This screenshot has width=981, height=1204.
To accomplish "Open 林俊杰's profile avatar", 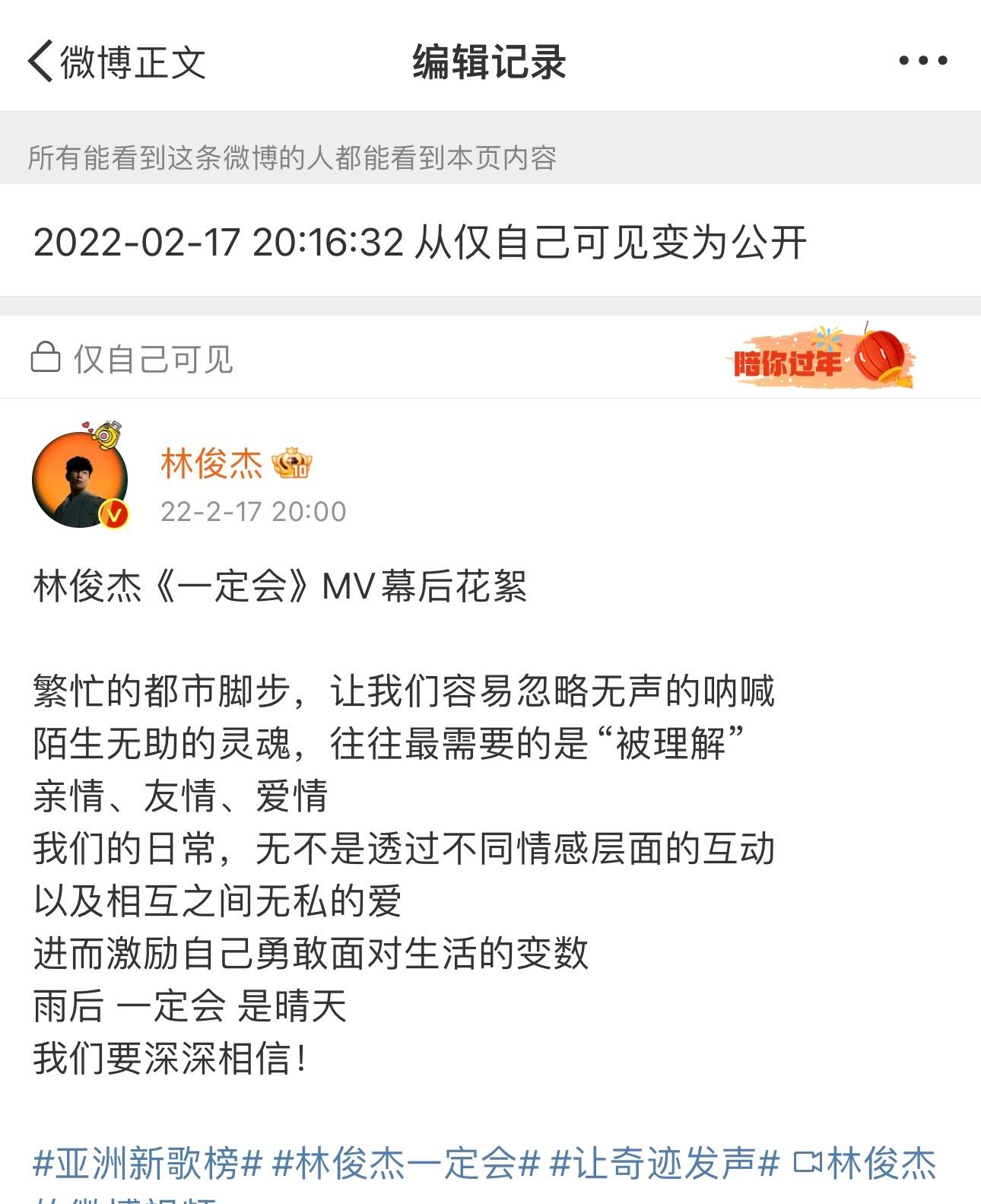I will coord(80,479).
